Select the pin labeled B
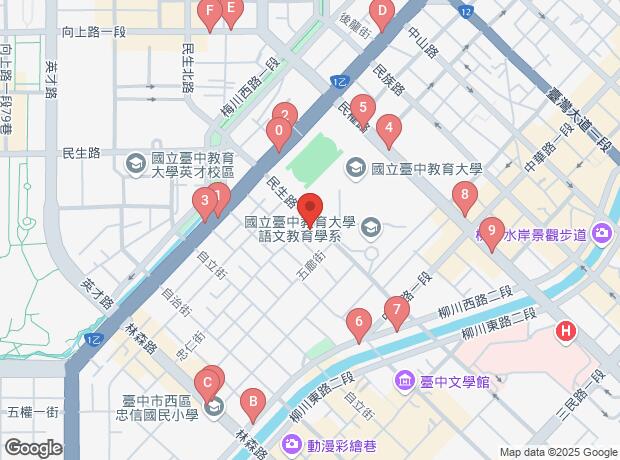 pos(253,402)
